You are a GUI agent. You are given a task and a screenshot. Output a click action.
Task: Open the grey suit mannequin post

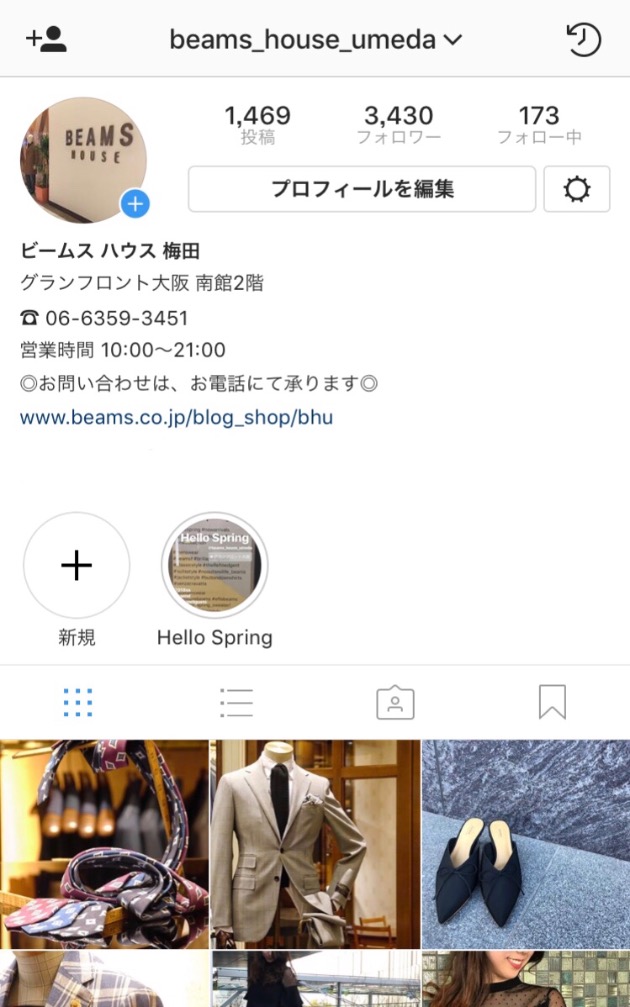click(315, 844)
